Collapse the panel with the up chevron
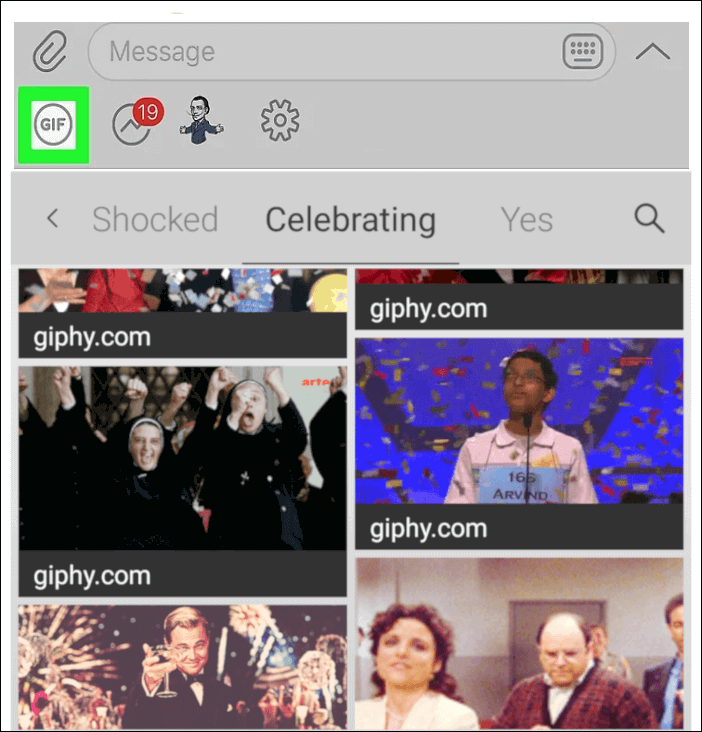702x732 pixels. [x=652, y=51]
